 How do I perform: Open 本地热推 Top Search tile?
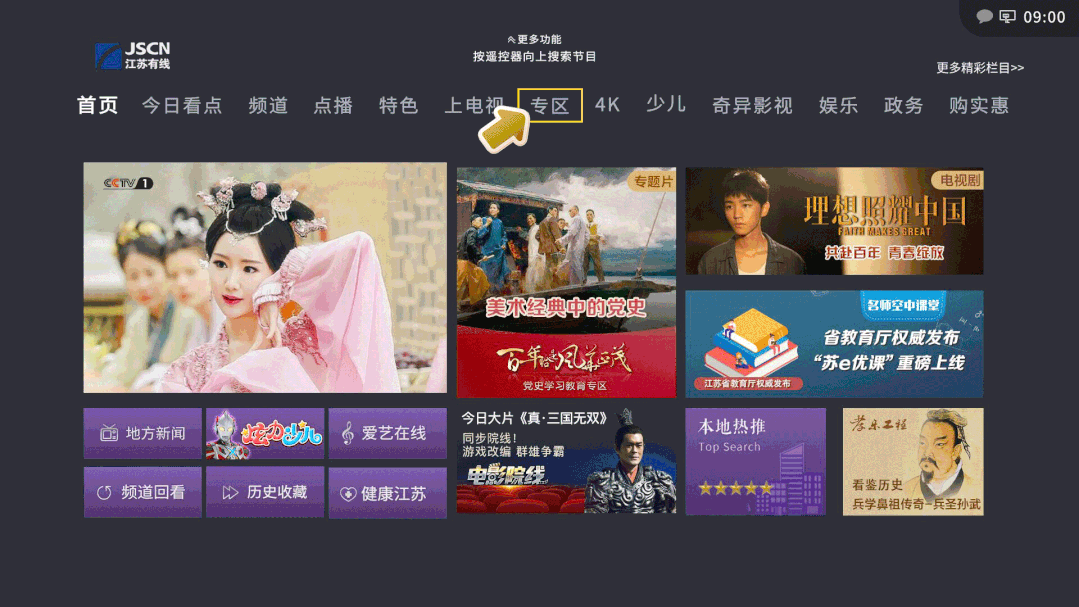[x=755, y=461]
